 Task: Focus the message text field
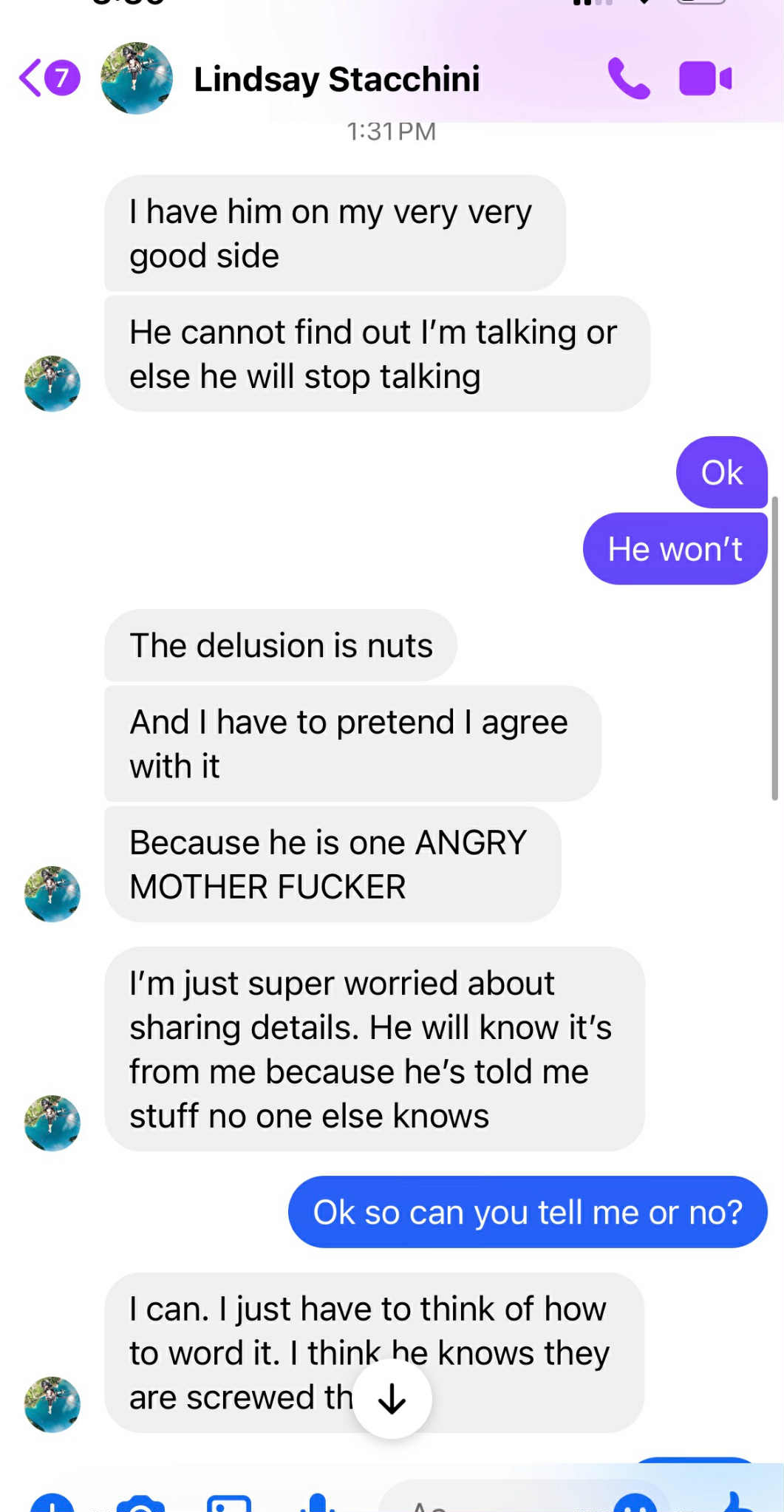point(502,1503)
